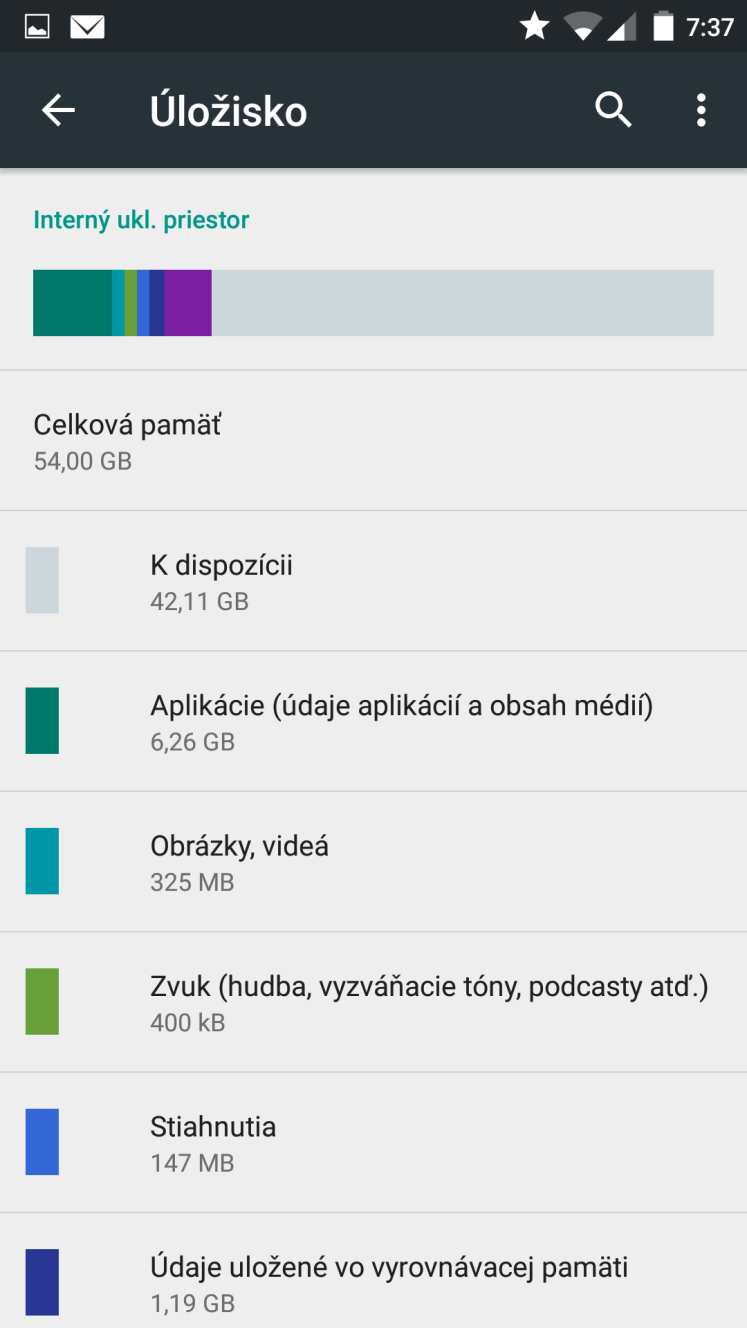Go back using the arrow icon

[x=58, y=110]
